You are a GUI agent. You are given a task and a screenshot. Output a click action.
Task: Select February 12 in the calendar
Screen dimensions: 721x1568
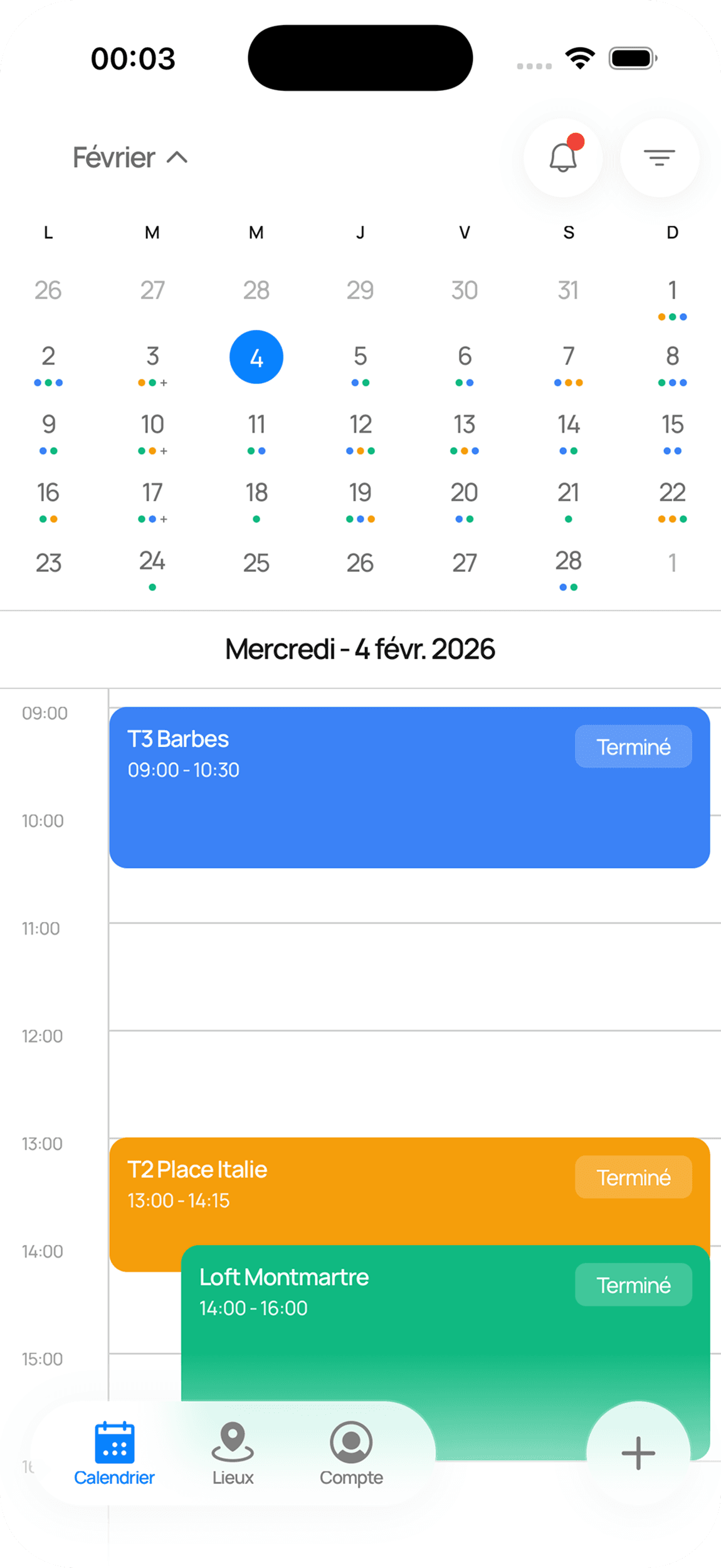(x=360, y=425)
